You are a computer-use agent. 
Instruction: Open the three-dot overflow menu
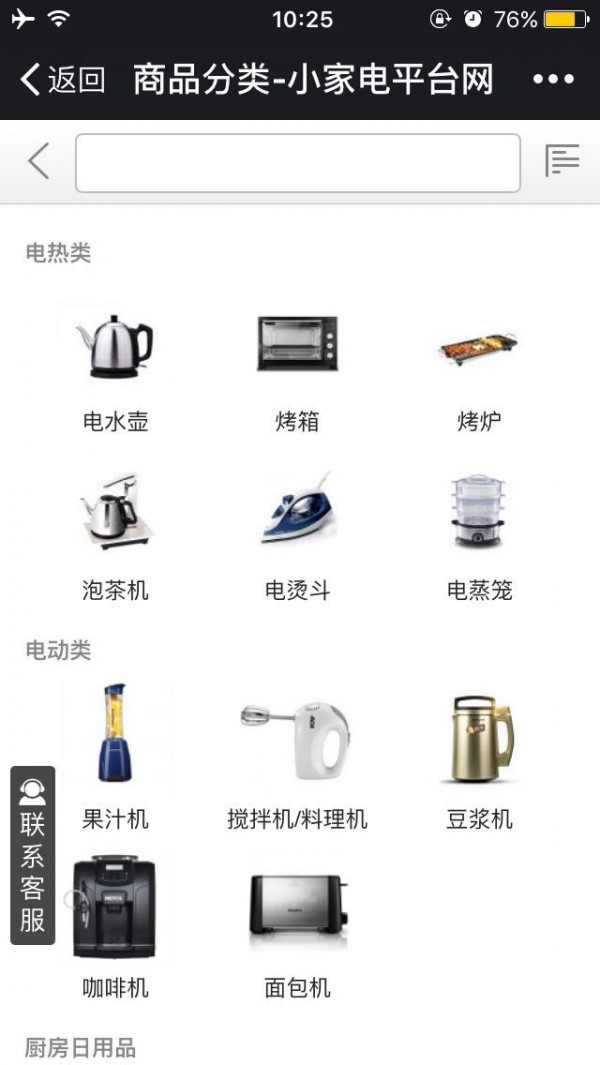pos(553,79)
